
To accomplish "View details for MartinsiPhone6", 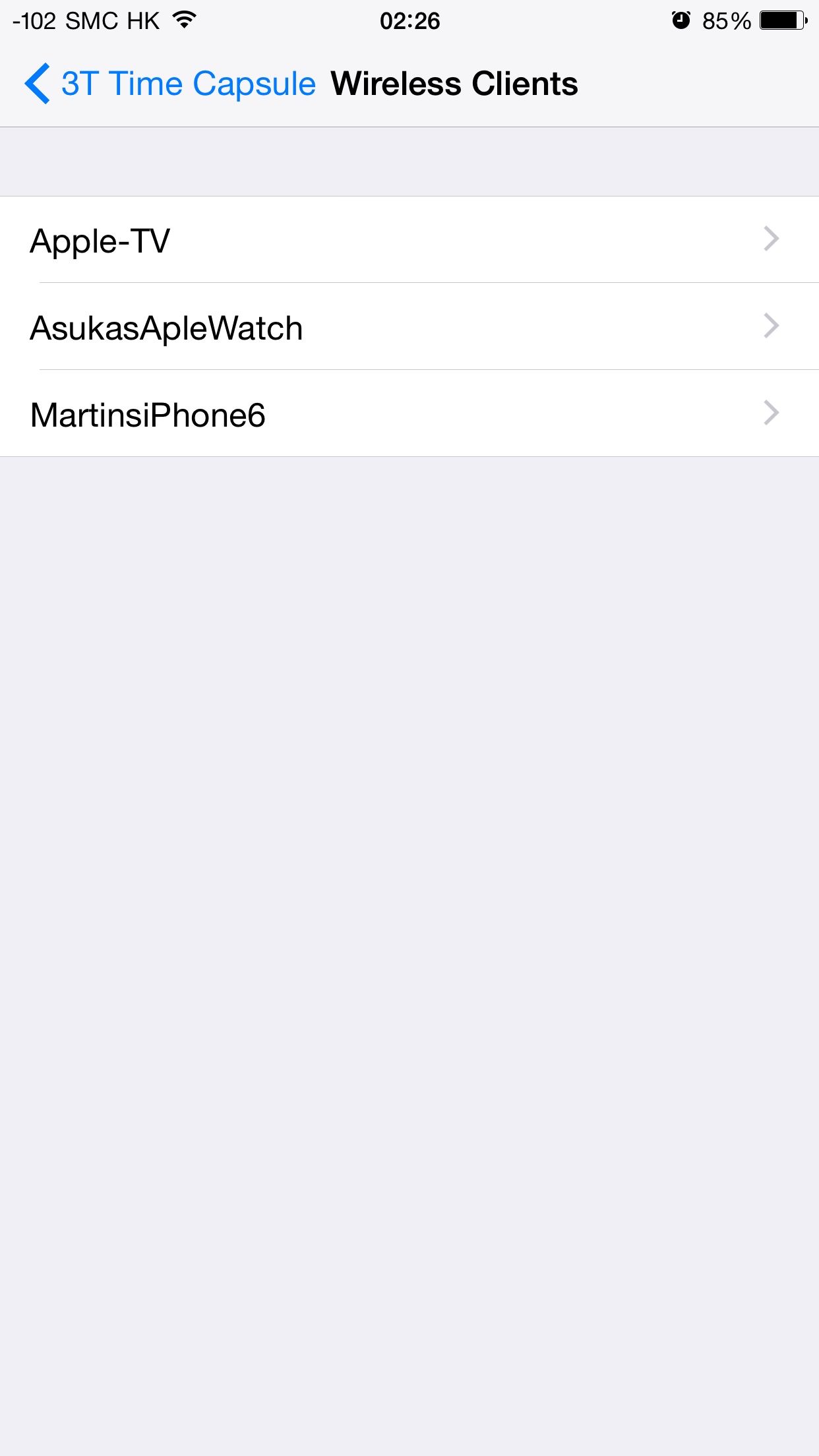I will [409, 413].
